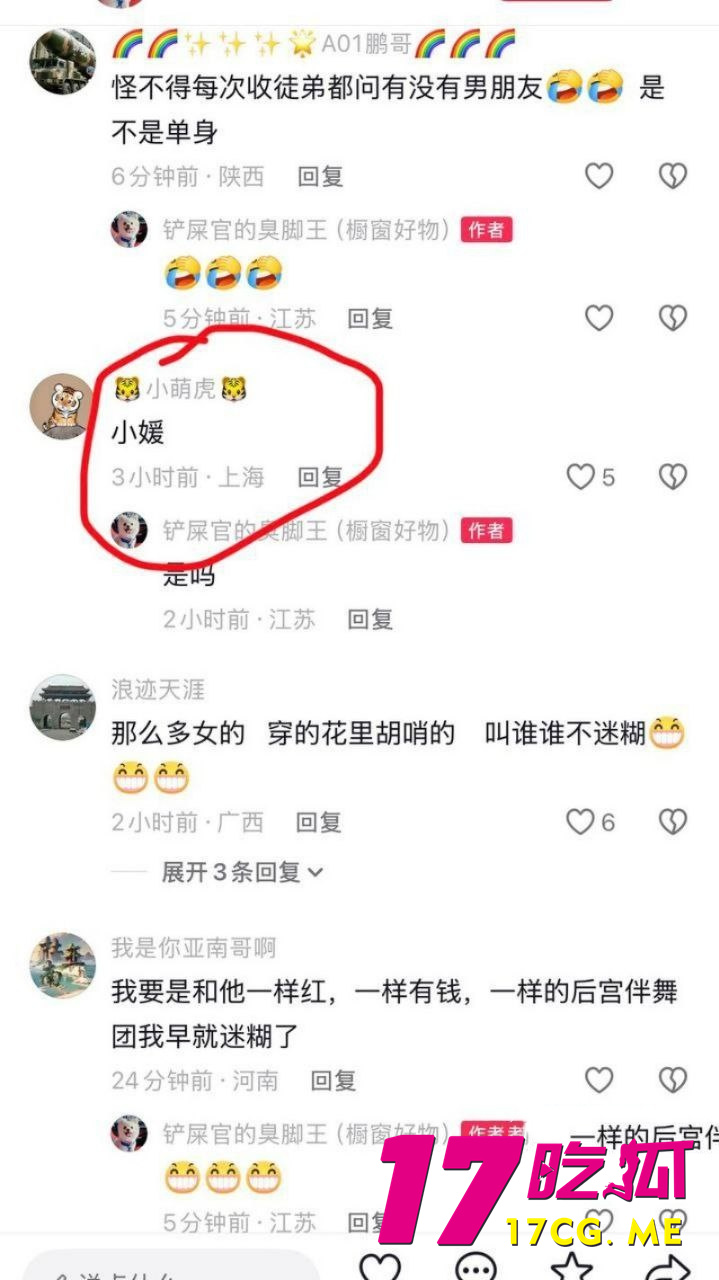Reply to 浪迹天涯's comment

coord(319,822)
